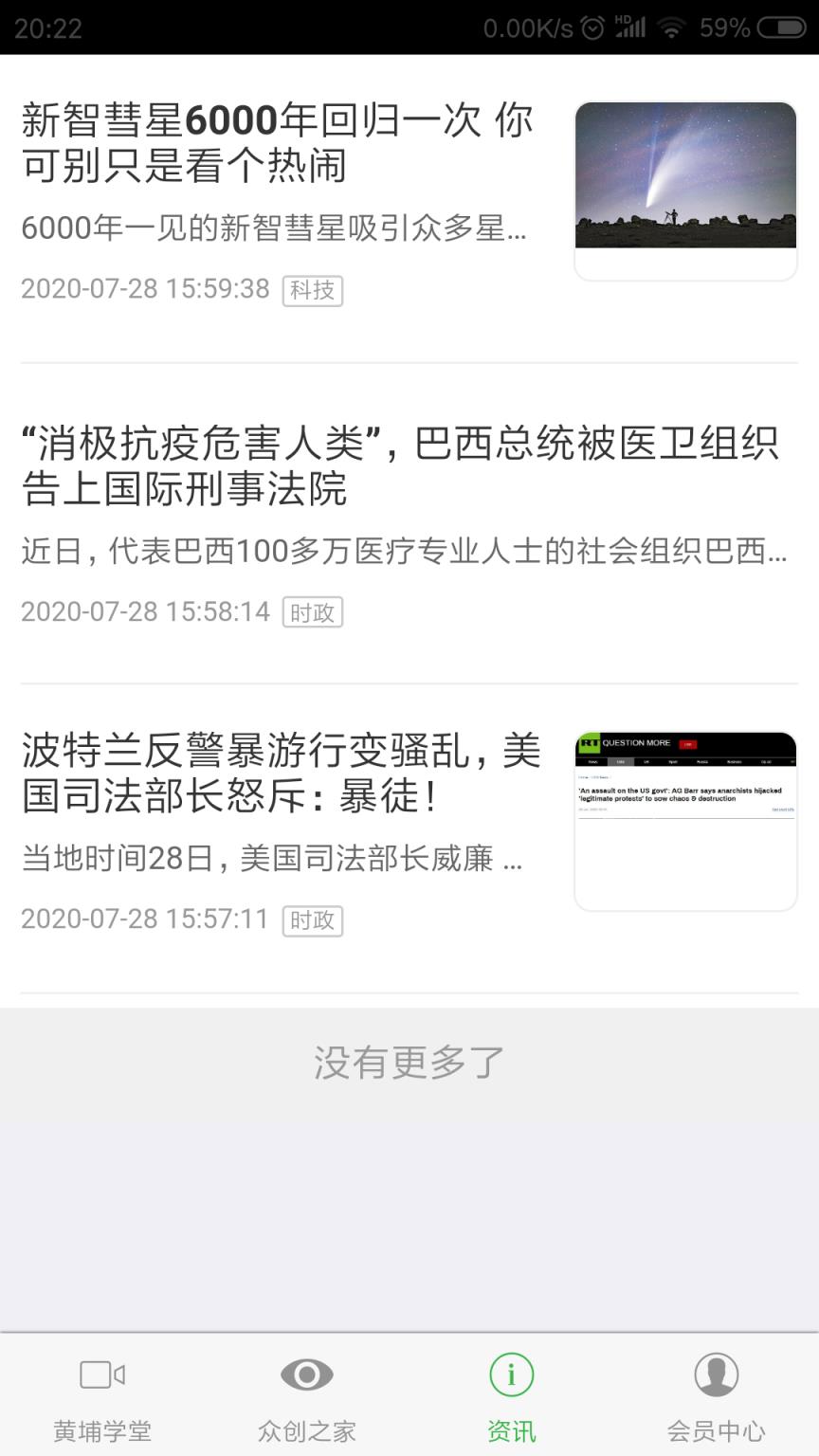819x1456 pixels.
Task: Open the Brazil president news article
Action: tap(408, 464)
